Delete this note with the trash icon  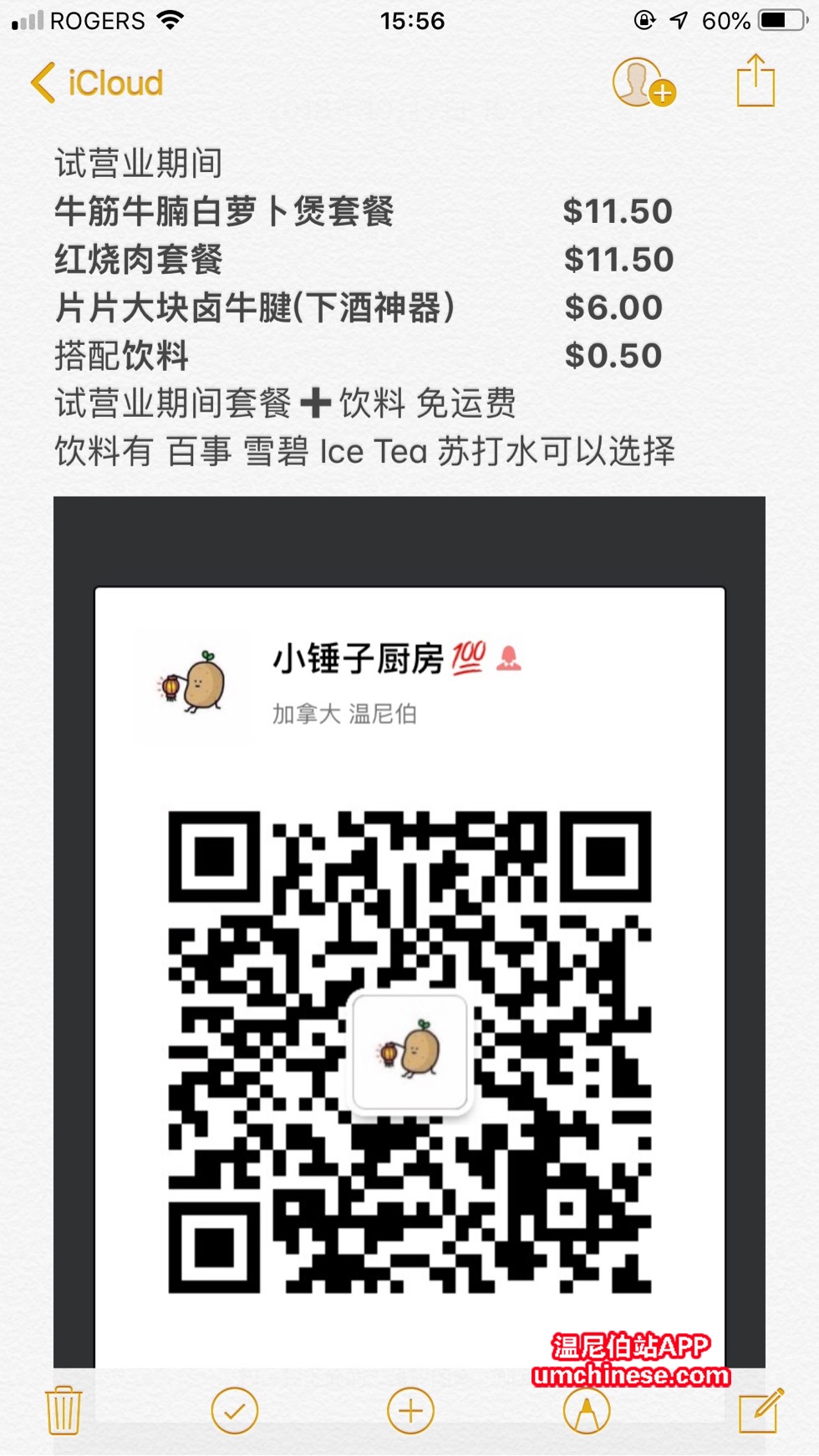(x=64, y=1410)
